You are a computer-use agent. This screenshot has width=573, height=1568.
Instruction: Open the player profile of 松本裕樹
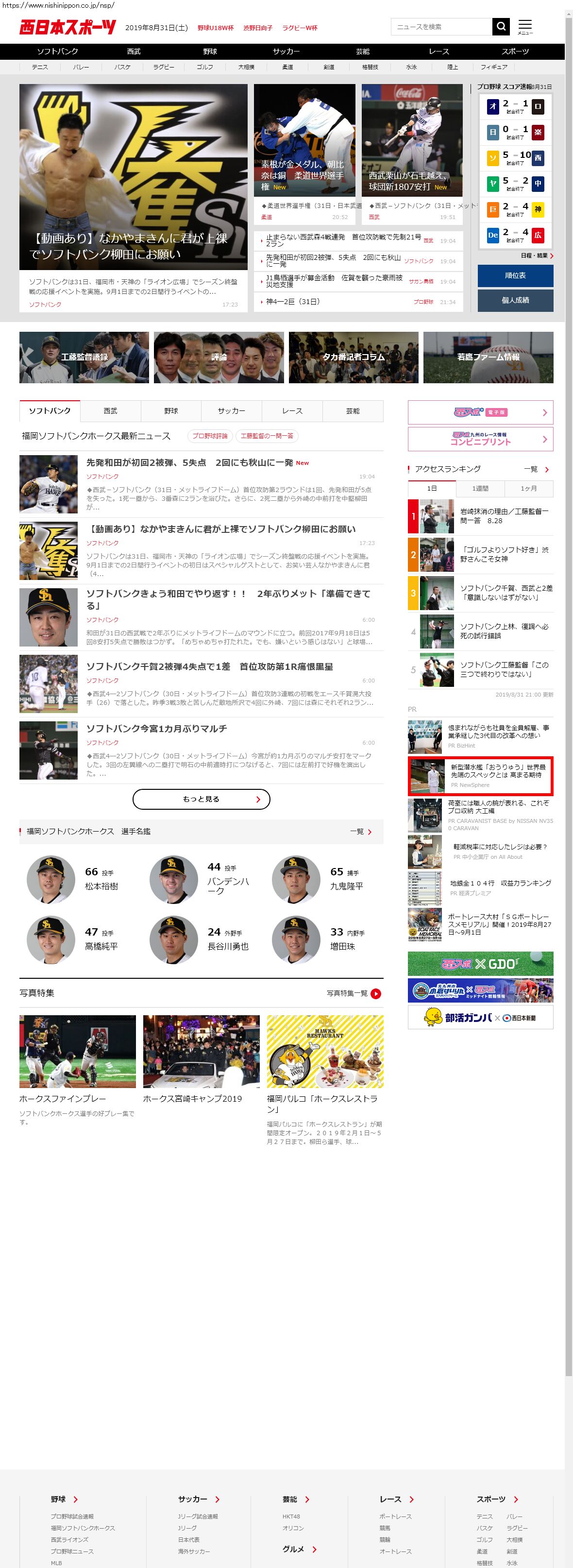tap(101, 886)
